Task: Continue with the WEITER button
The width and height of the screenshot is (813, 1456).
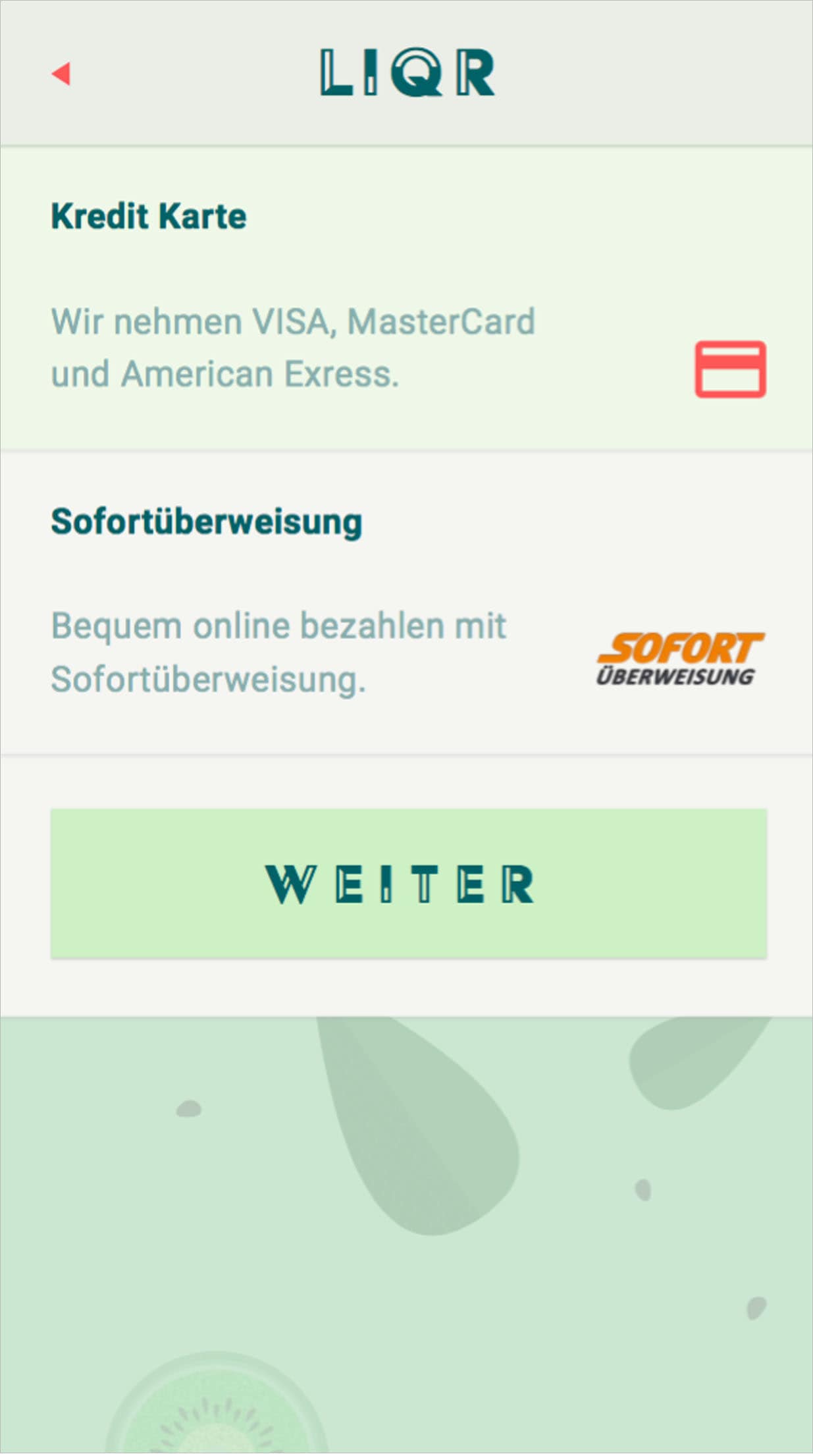Action: click(x=408, y=883)
